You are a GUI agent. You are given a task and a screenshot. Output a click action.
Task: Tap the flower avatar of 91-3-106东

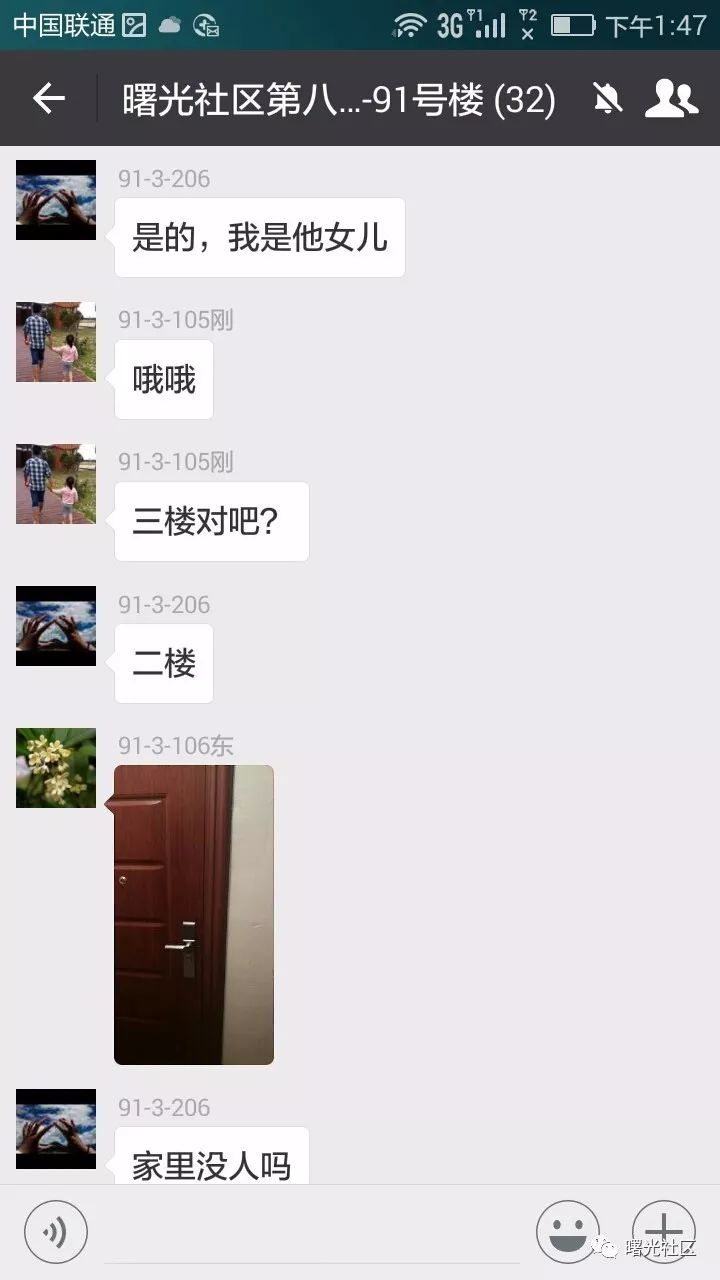pos(56,768)
